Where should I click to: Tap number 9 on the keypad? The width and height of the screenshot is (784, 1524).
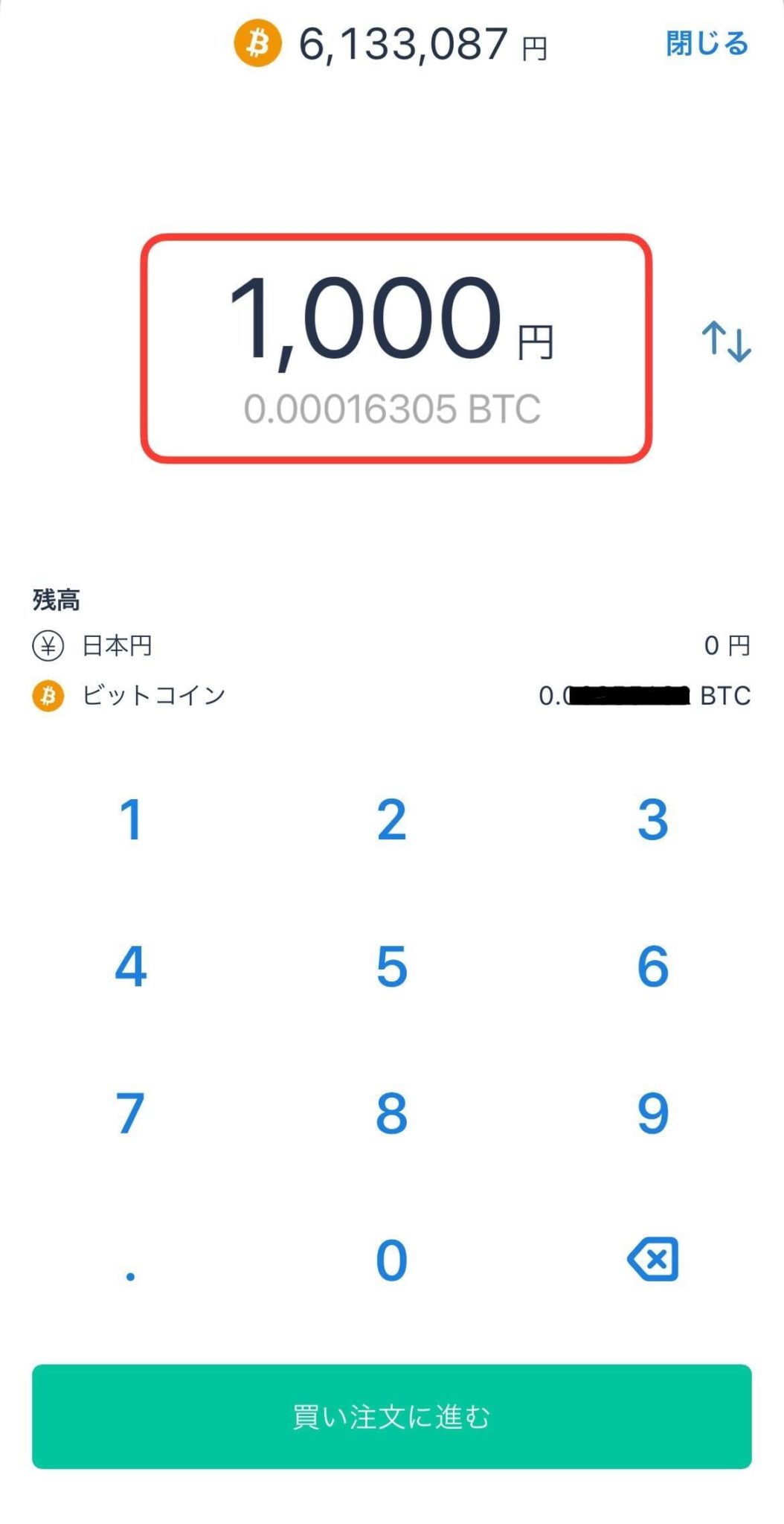652,1114
